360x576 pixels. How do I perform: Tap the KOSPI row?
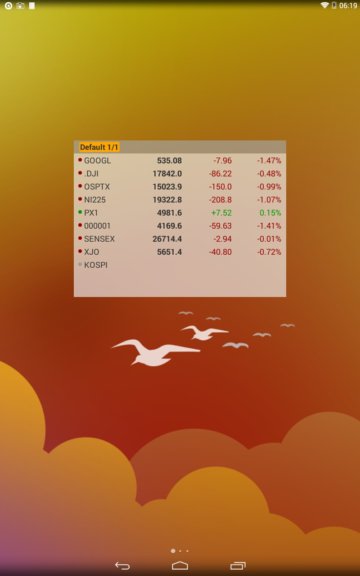[180, 265]
